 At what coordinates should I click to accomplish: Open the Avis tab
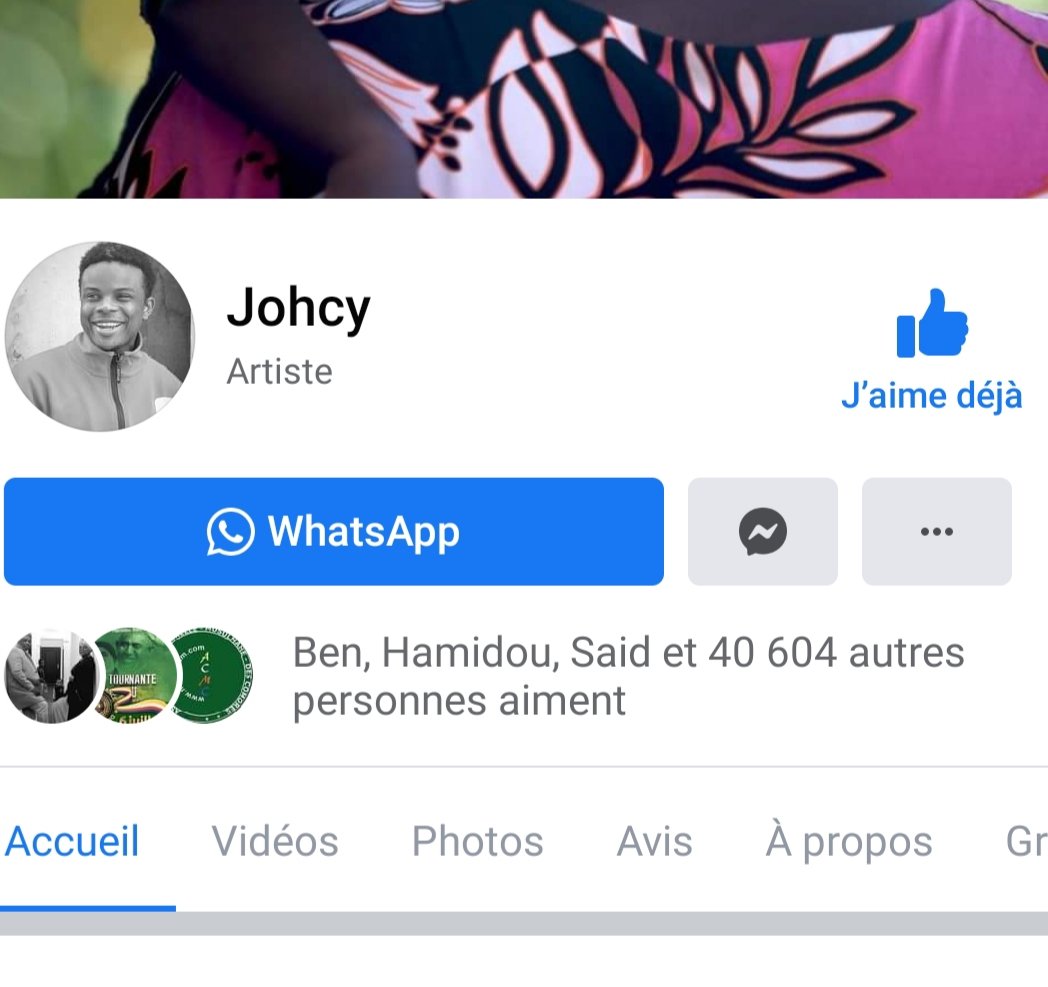point(654,841)
